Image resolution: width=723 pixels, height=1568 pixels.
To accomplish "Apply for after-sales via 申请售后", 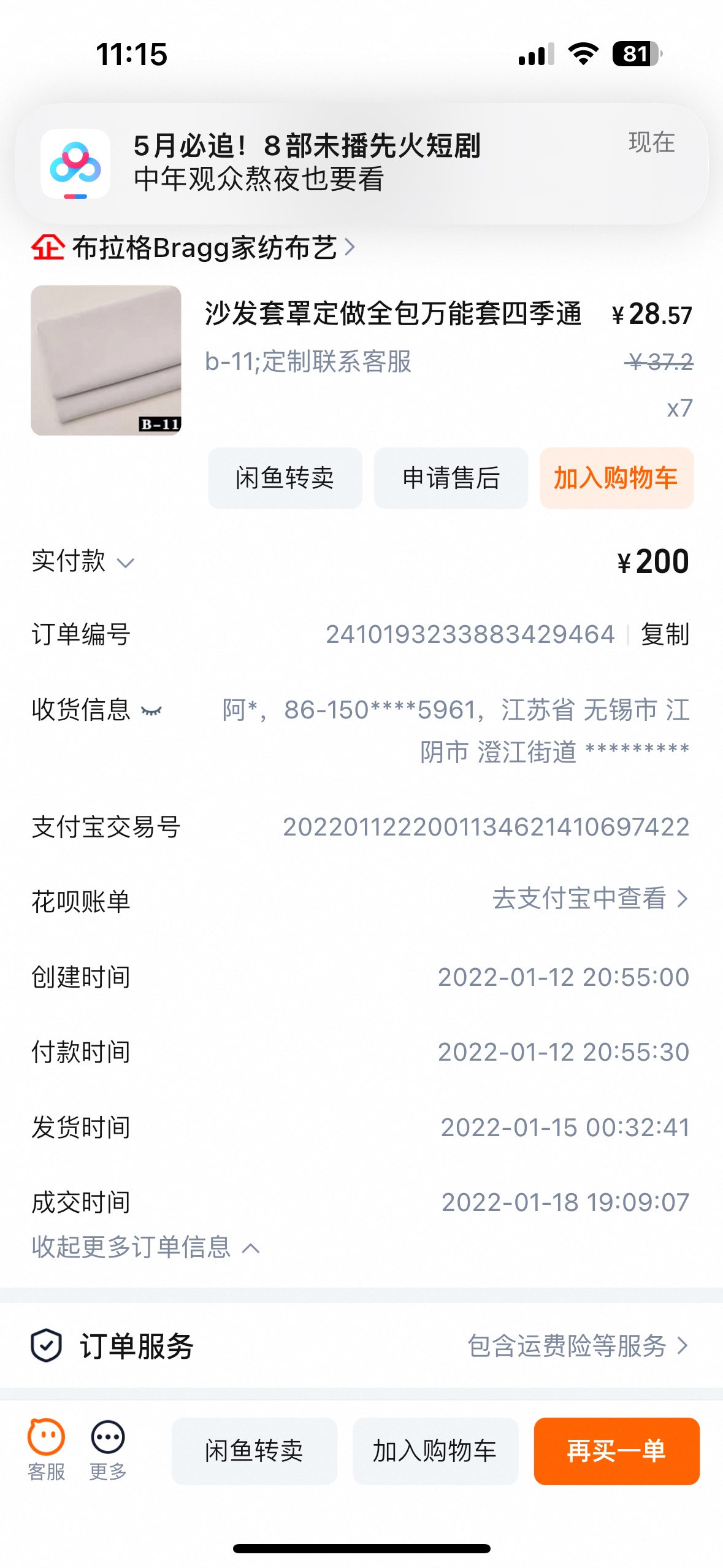I will [x=451, y=478].
